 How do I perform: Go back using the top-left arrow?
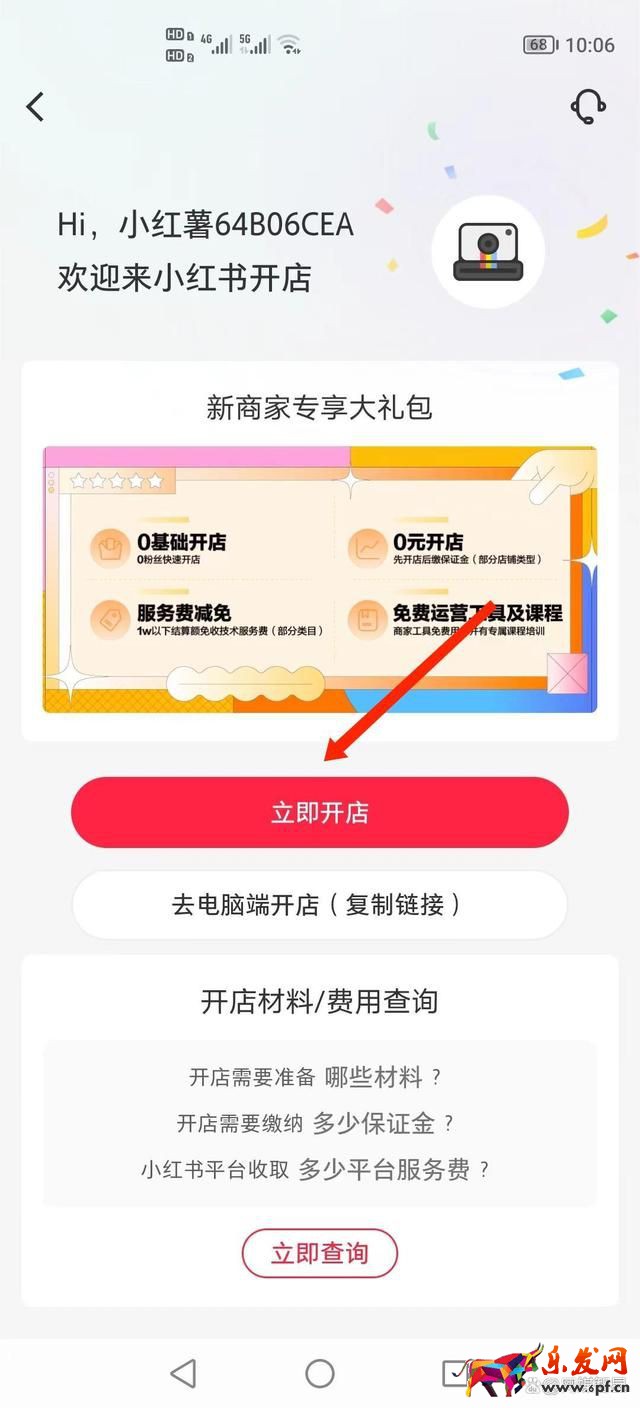36,106
